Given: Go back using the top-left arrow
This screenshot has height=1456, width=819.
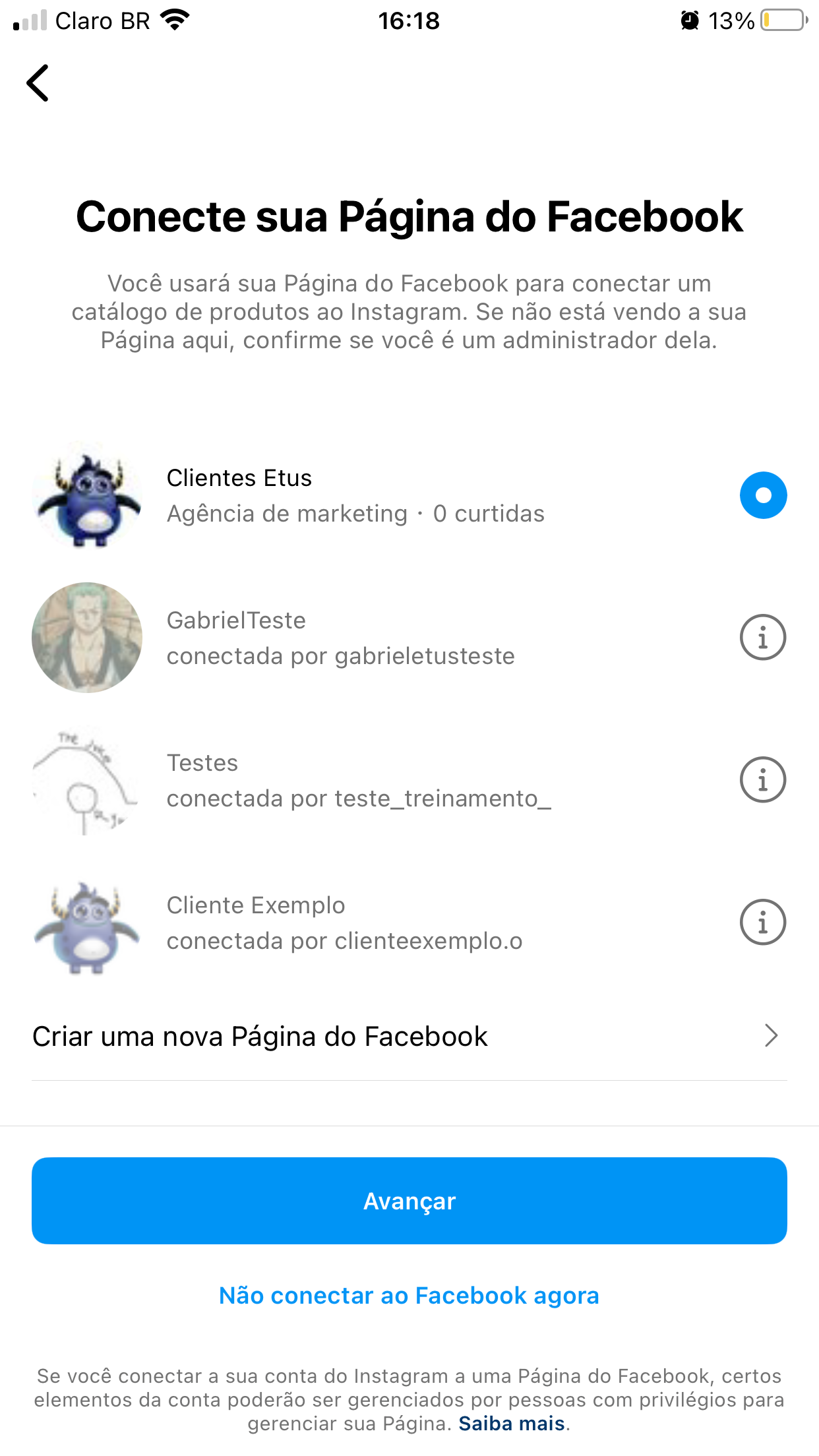Looking at the screenshot, I should point(38,83).
